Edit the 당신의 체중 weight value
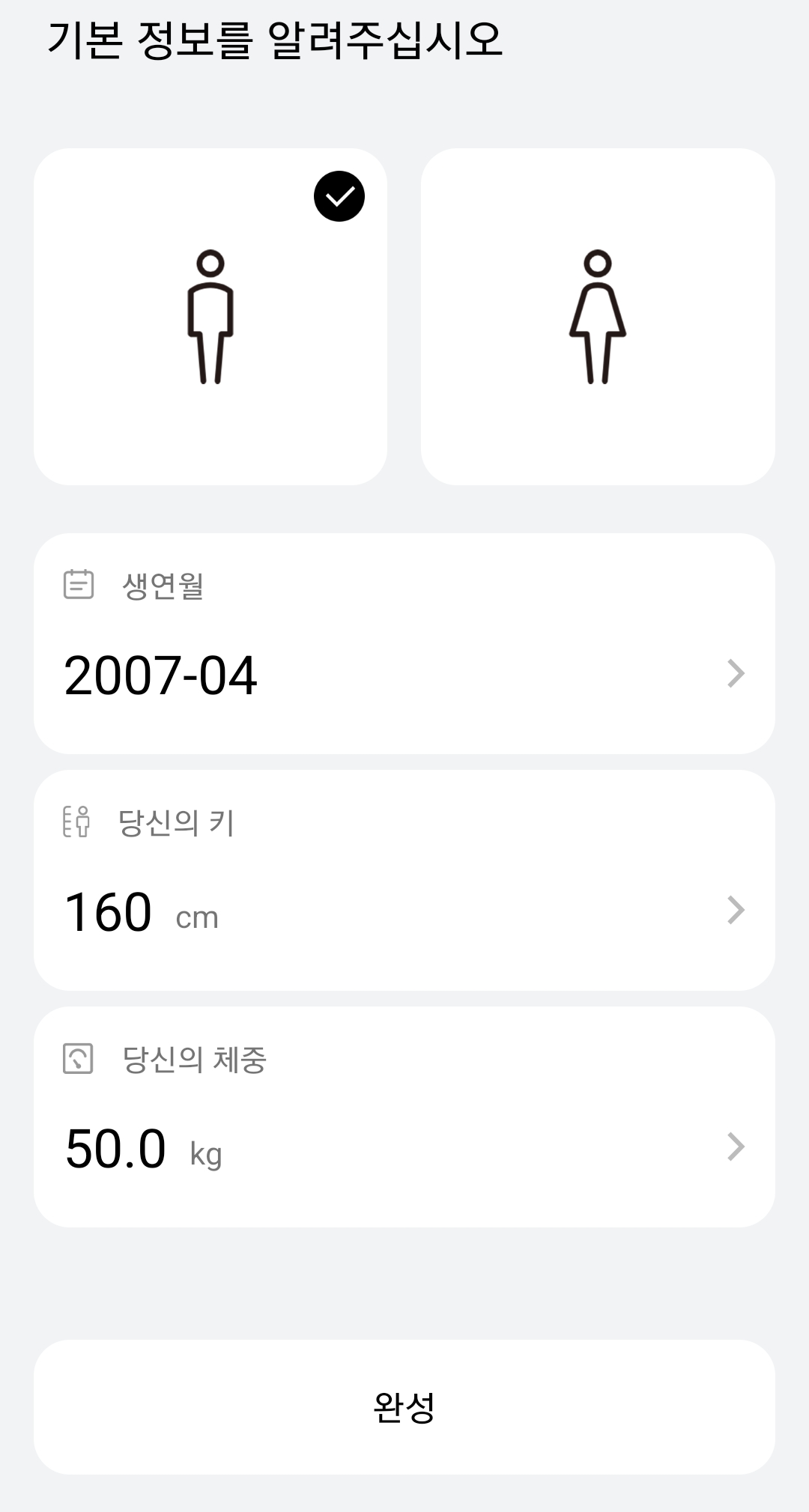The image size is (809, 1512). pos(404,1117)
